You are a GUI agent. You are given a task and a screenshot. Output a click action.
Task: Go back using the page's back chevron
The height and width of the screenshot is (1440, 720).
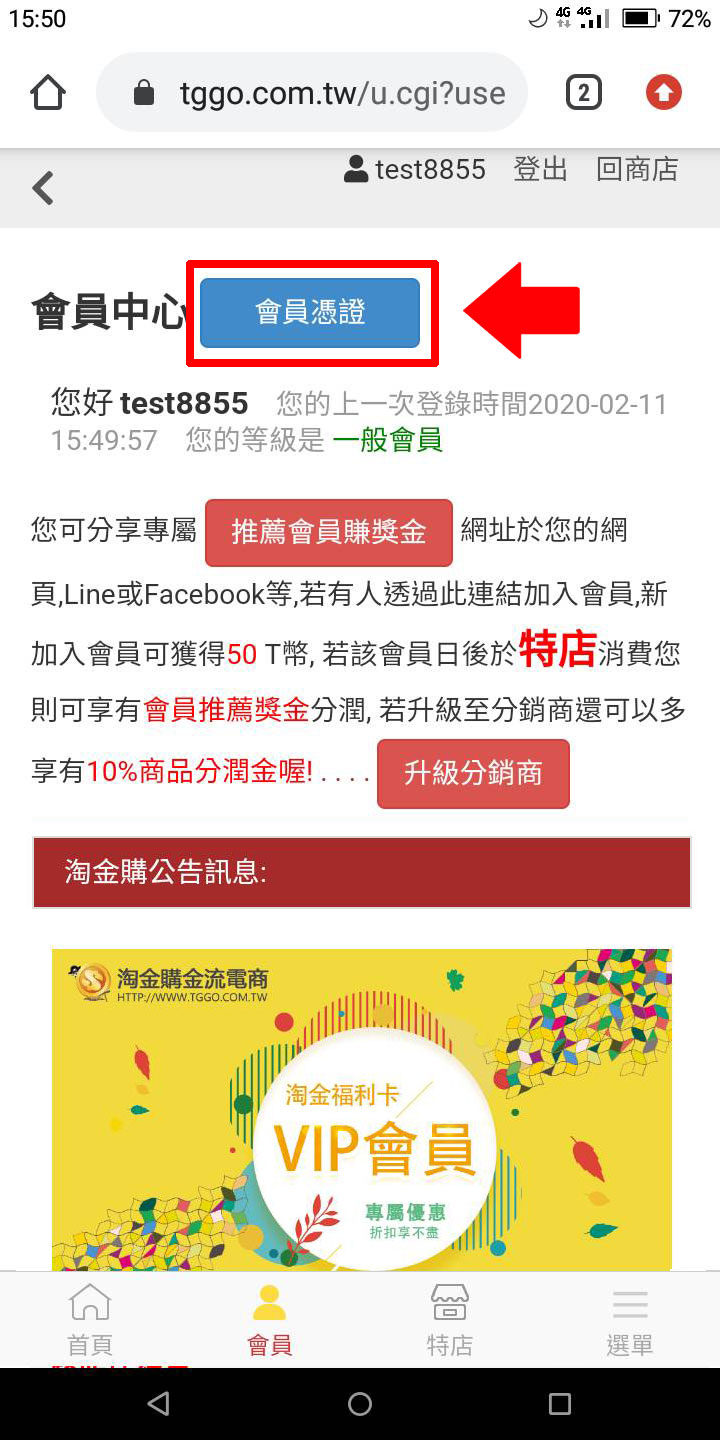tap(43, 187)
